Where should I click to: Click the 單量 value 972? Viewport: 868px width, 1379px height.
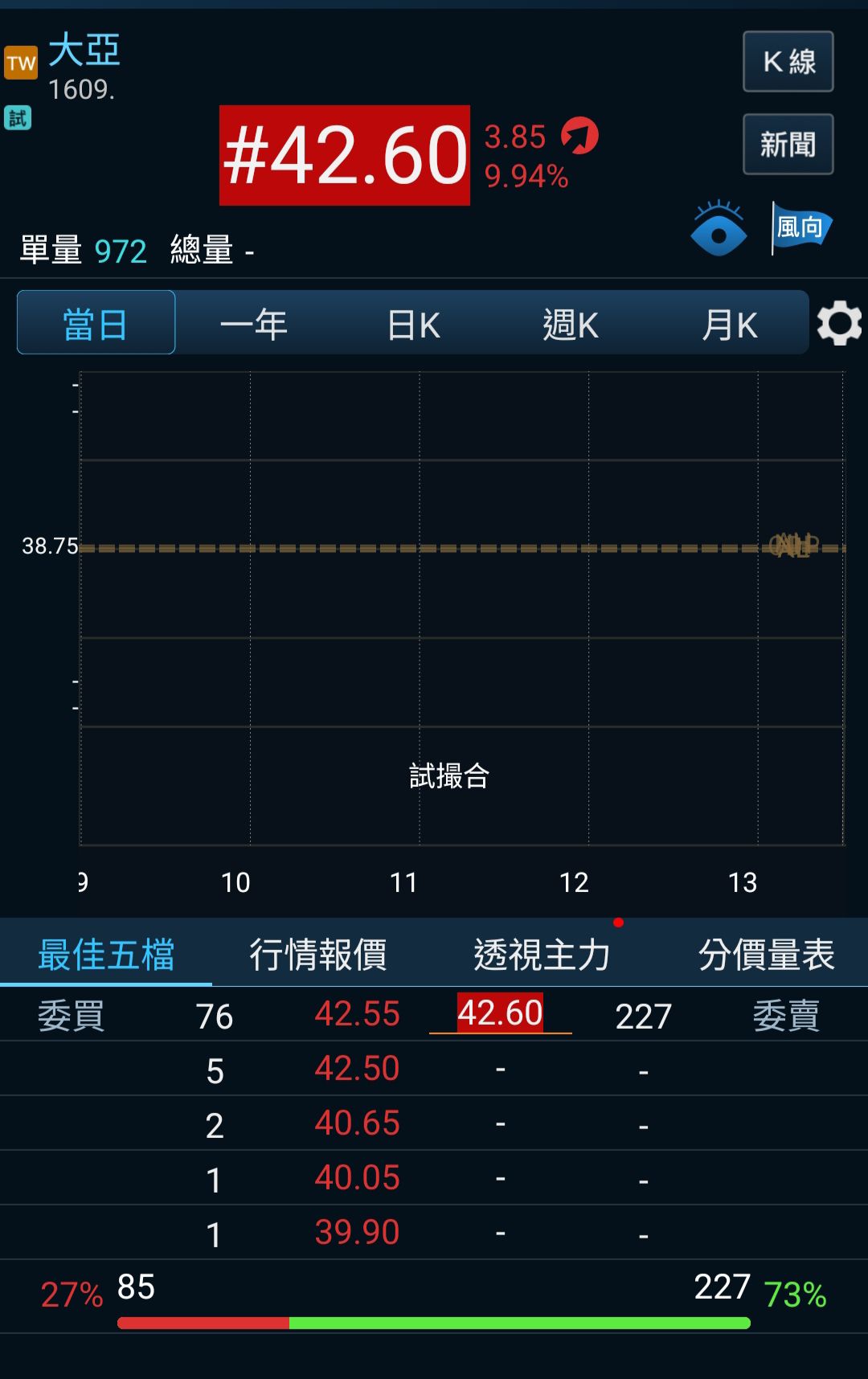(x=121, y=250)
